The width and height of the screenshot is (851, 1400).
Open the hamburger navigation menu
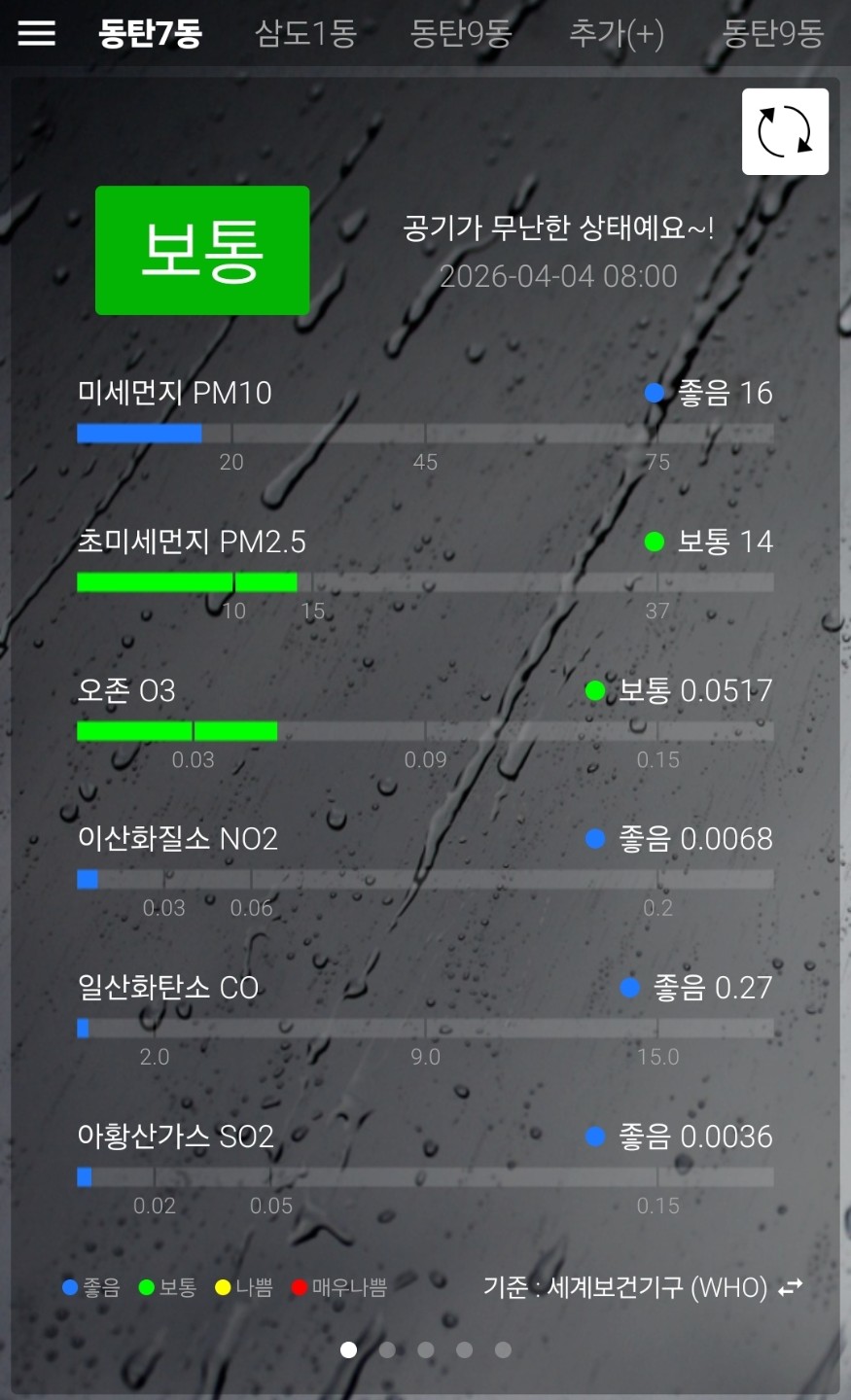(36, 34)
